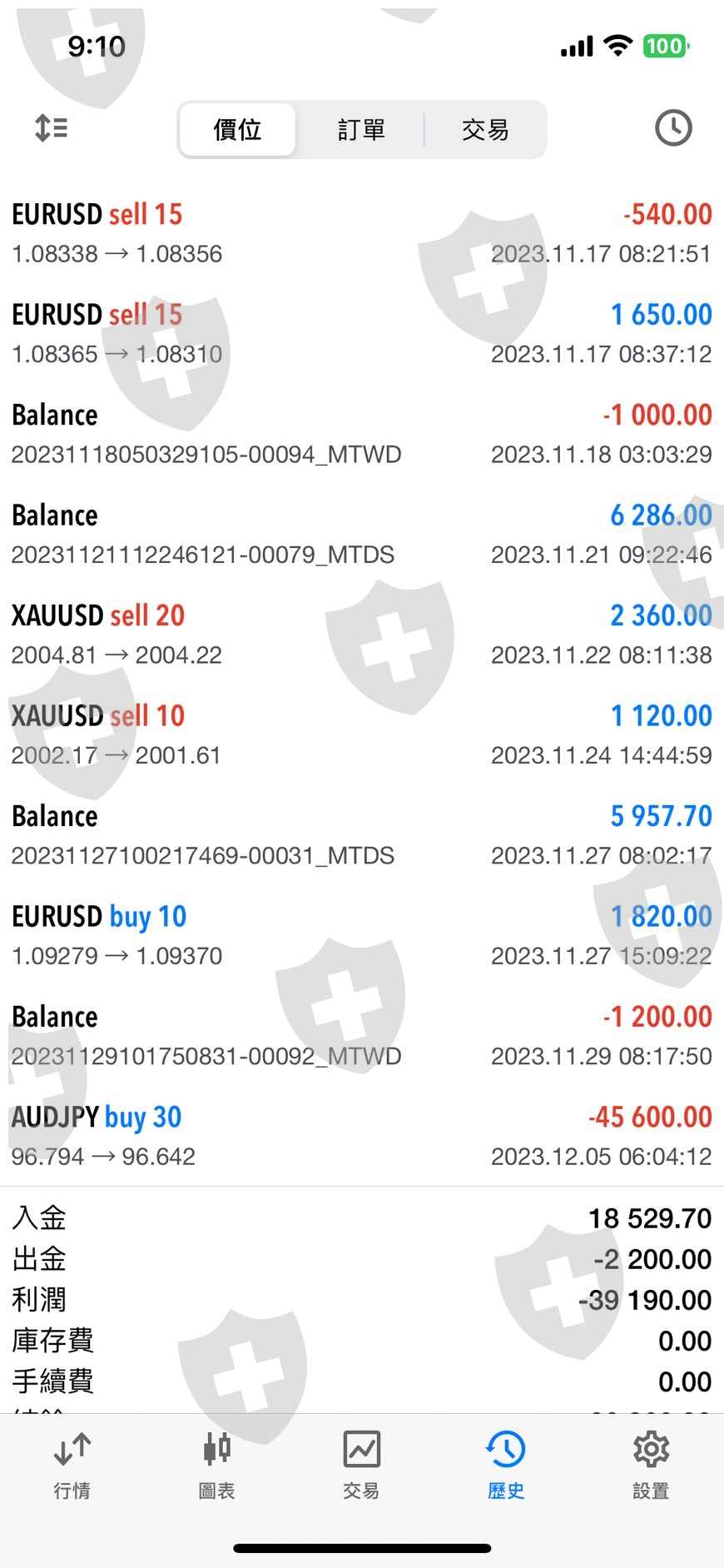
Task: Go to the 行情 tab
Action: [72, 1466]
